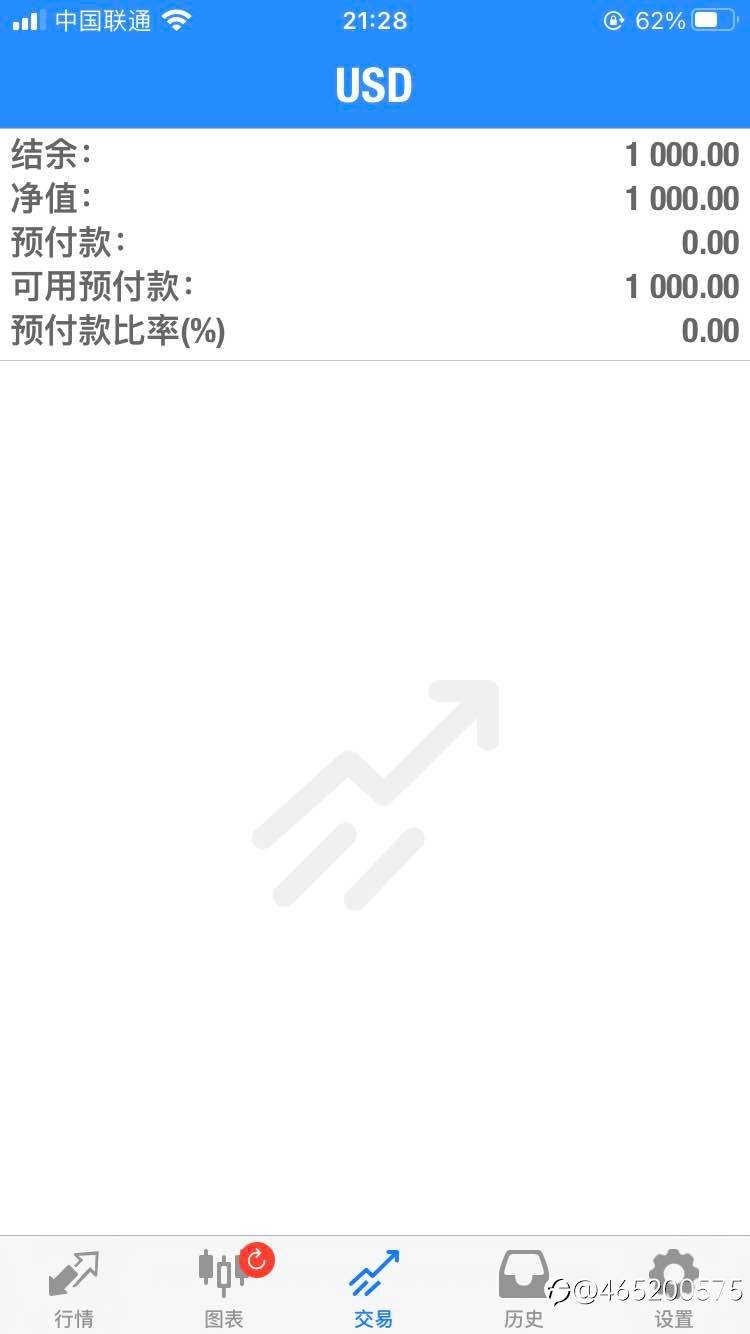Tap the USD account title header
Screen dimensions: 750x1334
pos(374,85)
